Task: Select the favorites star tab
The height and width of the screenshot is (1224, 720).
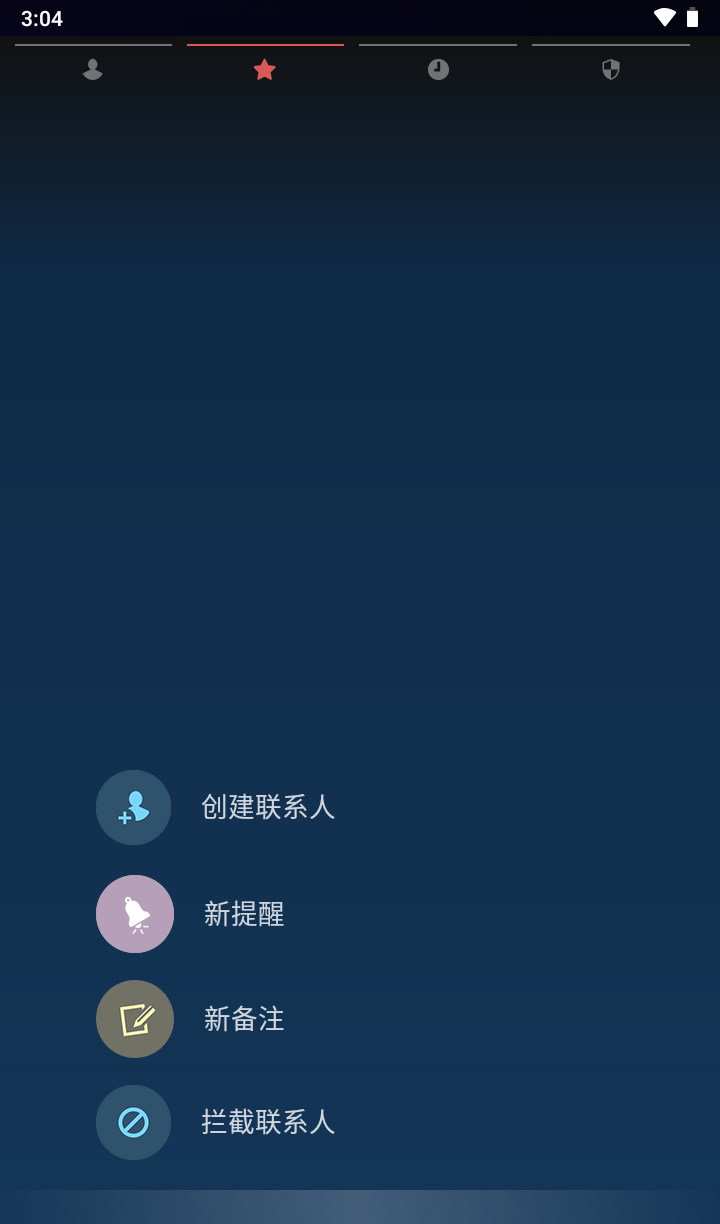Action: 264,69
